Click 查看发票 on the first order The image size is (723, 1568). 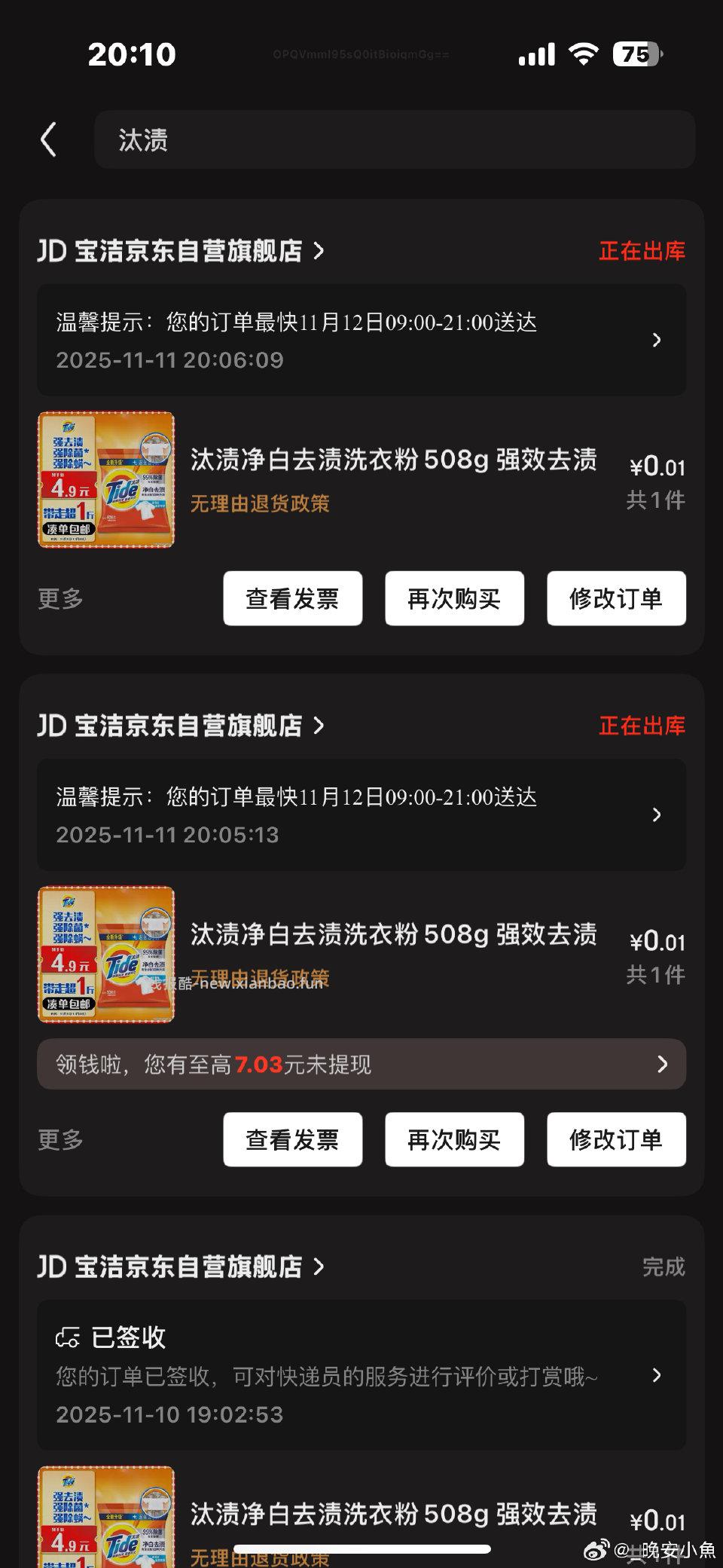click(292, 598)
